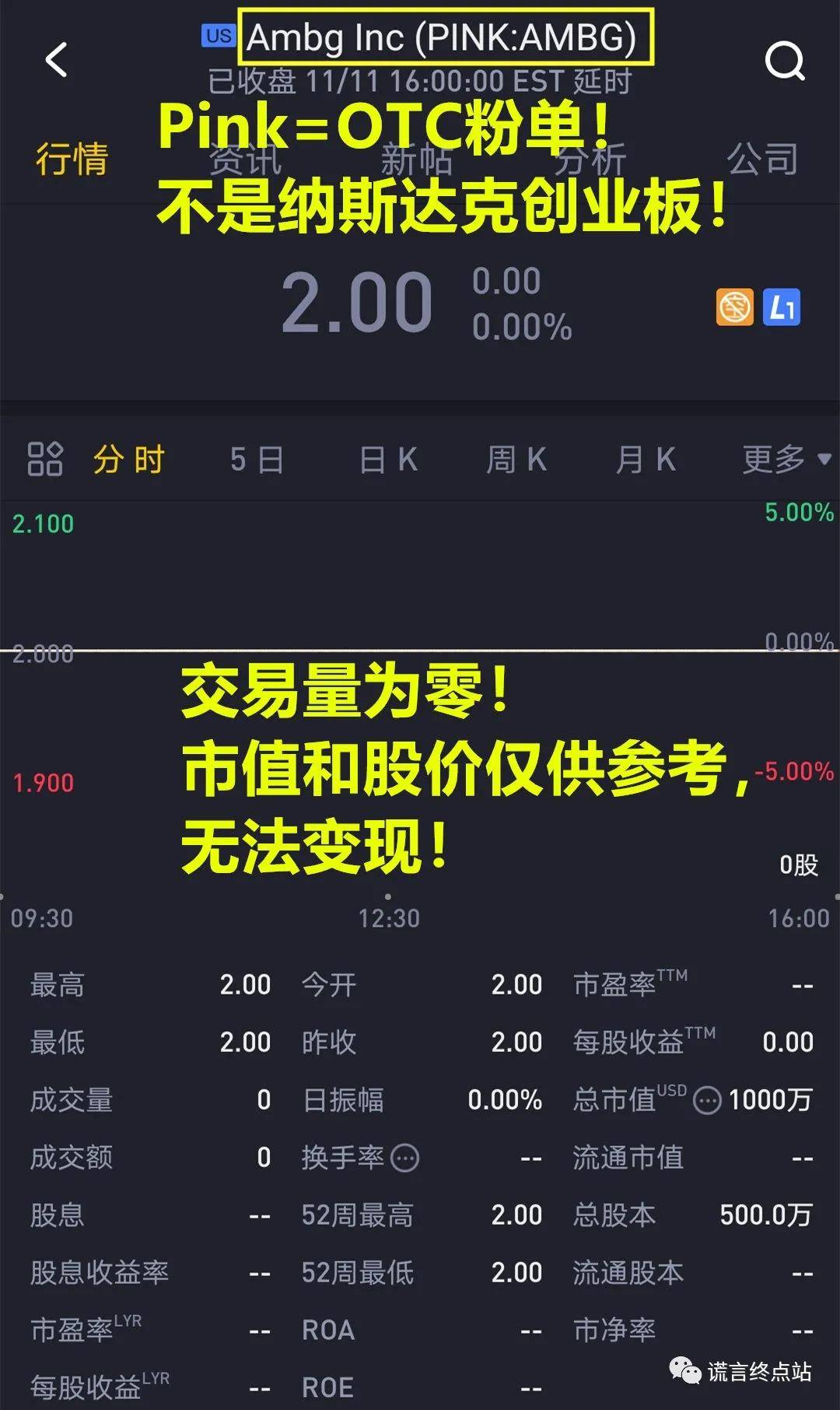Open the info icon next to 总市值
The height and width of the screenshot is (1410, 840).
pos(707,1100)
